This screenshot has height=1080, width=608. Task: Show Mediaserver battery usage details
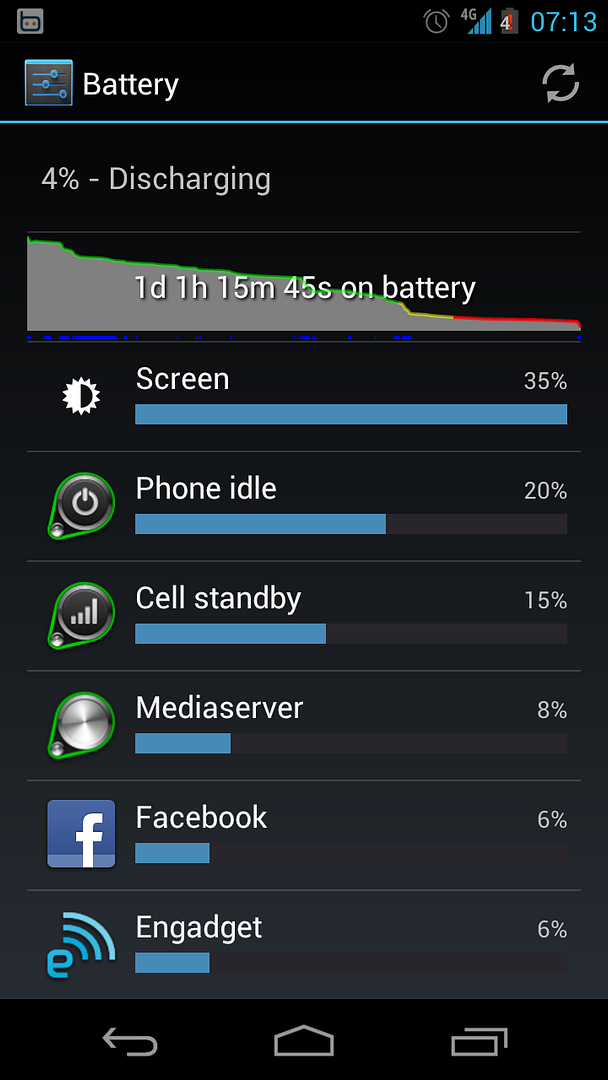(304, 727)
